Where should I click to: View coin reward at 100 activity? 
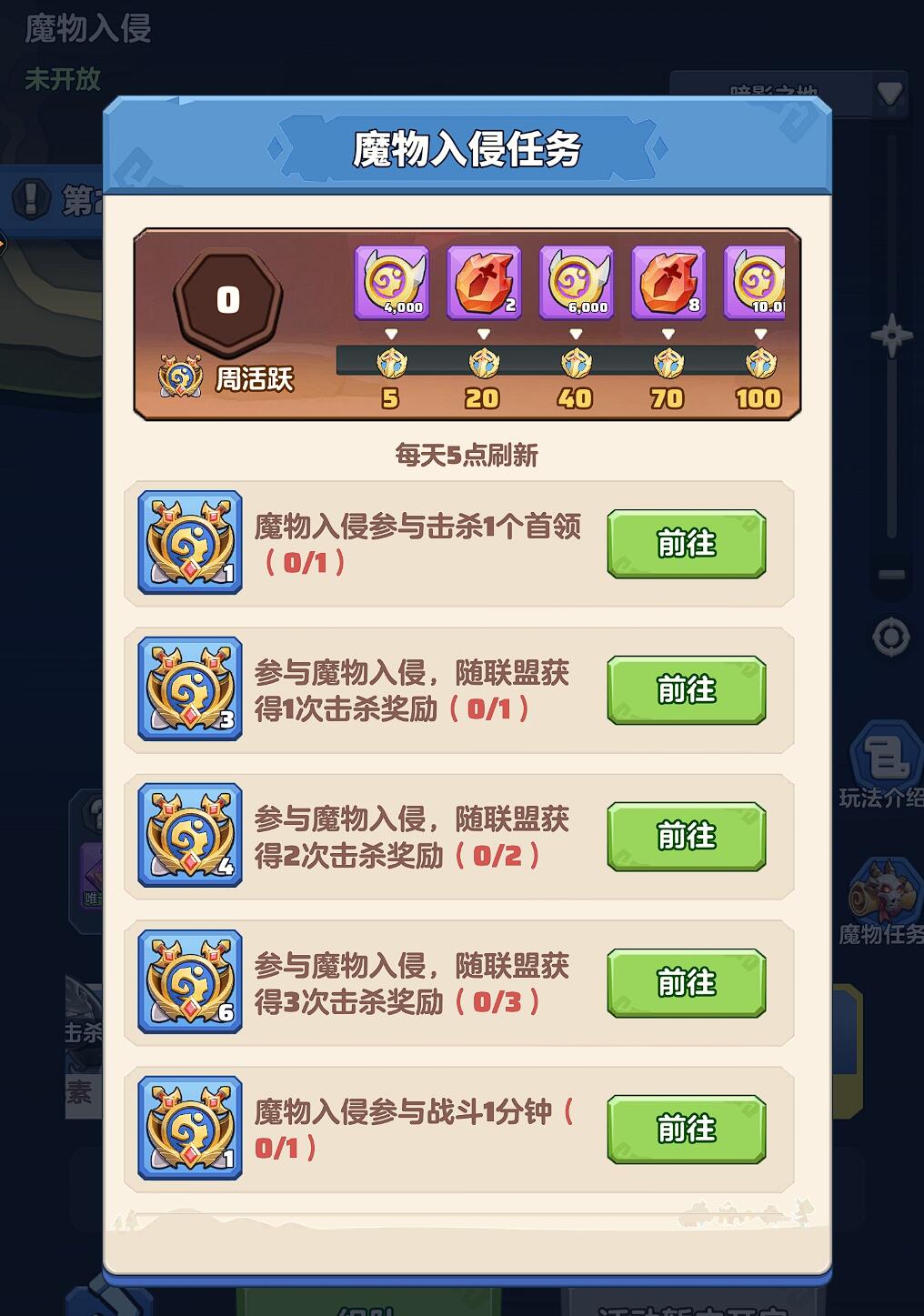tap(756, 283)
